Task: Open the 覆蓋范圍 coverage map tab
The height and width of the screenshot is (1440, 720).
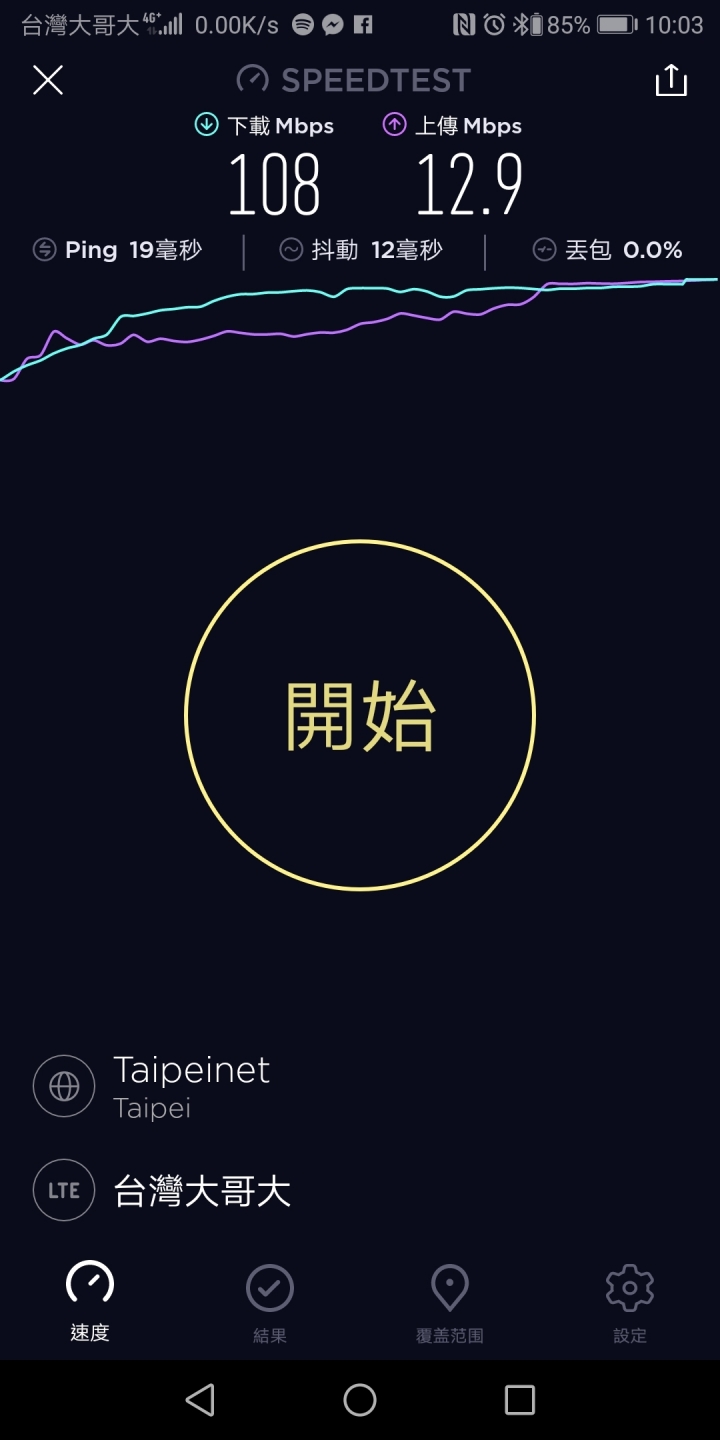Action: (450, 1303)
